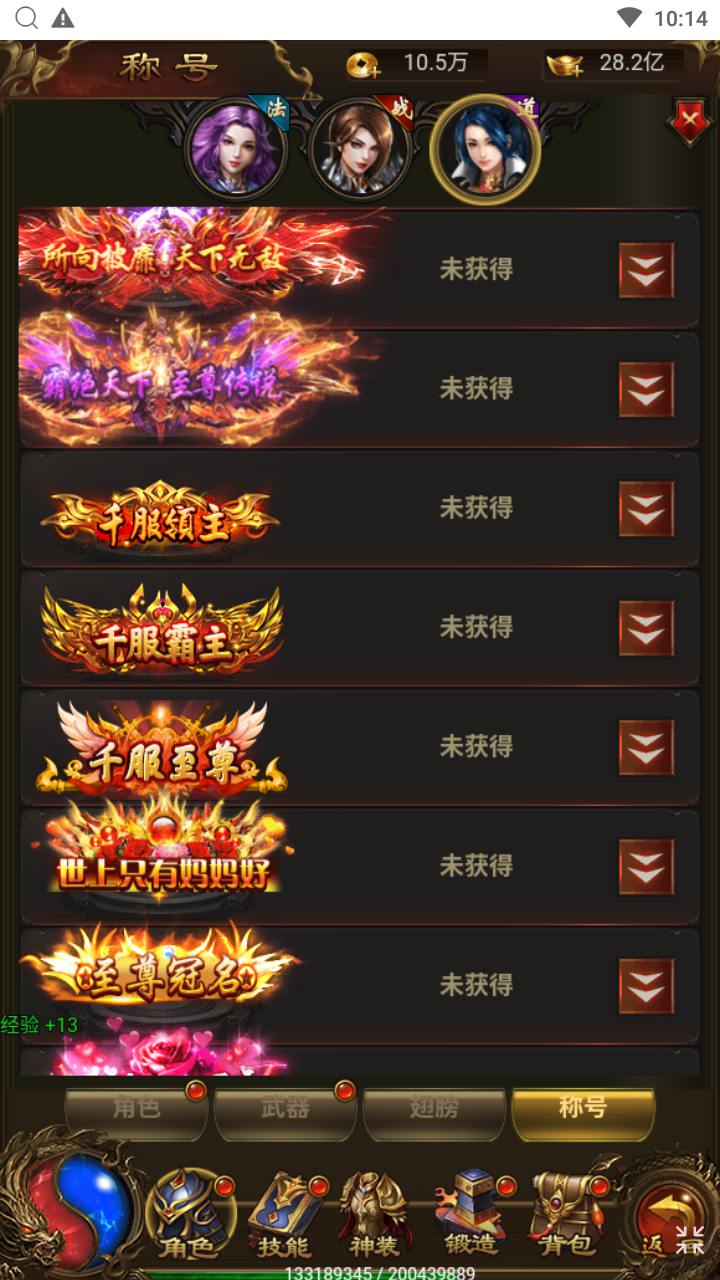Tap the 返 return button
Screen dimensions: 720x1280
pos(665,1217)
